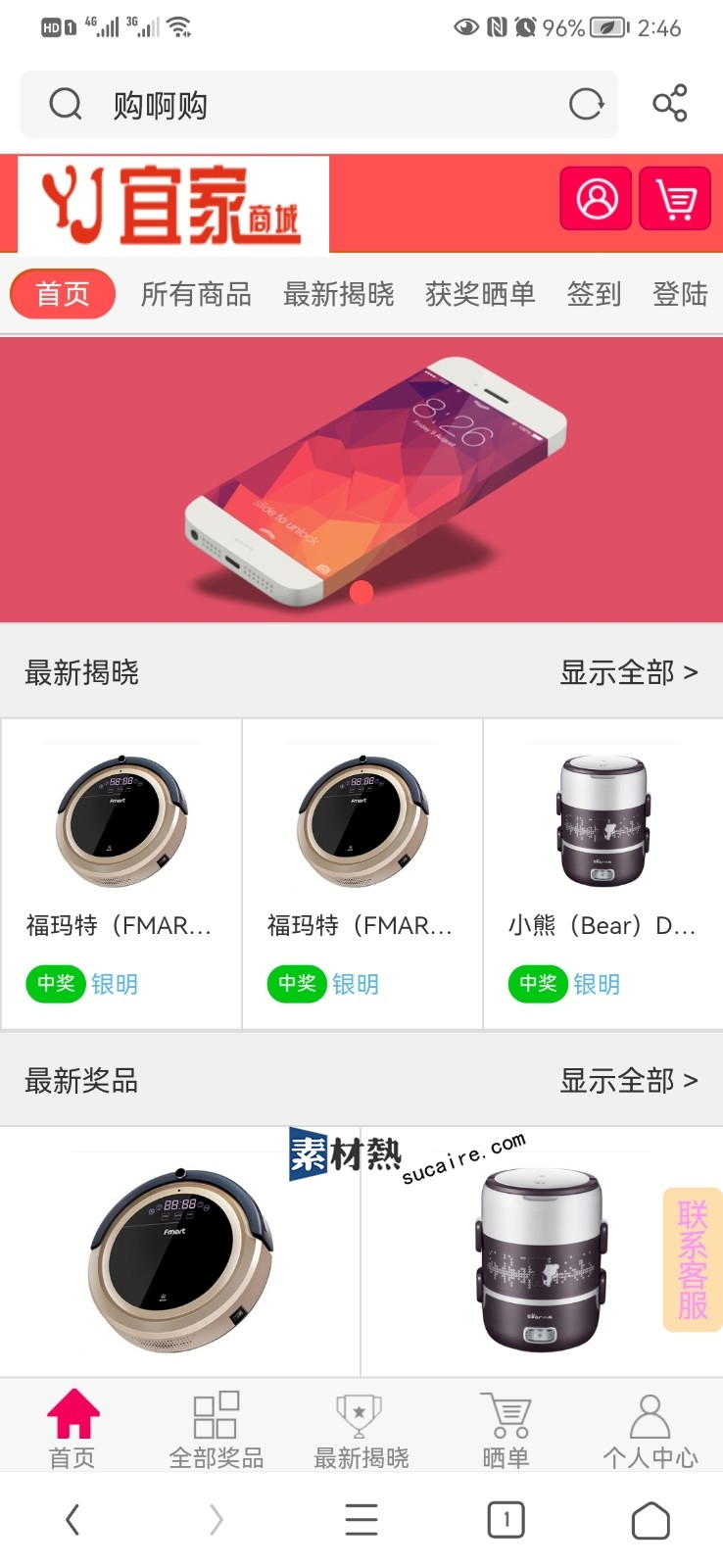This screenshot has width=723, height=1568.
Task: Reload the page with refresh icon
Action: pyautogui.click(x=586, y=104)
